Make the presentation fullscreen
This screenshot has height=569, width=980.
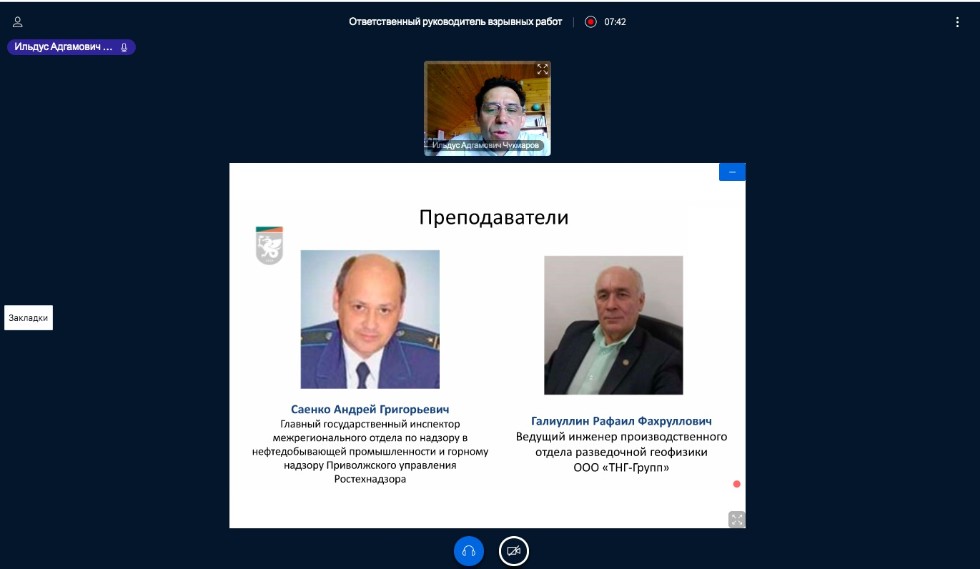pyautogui.click(x=736, y=519)
